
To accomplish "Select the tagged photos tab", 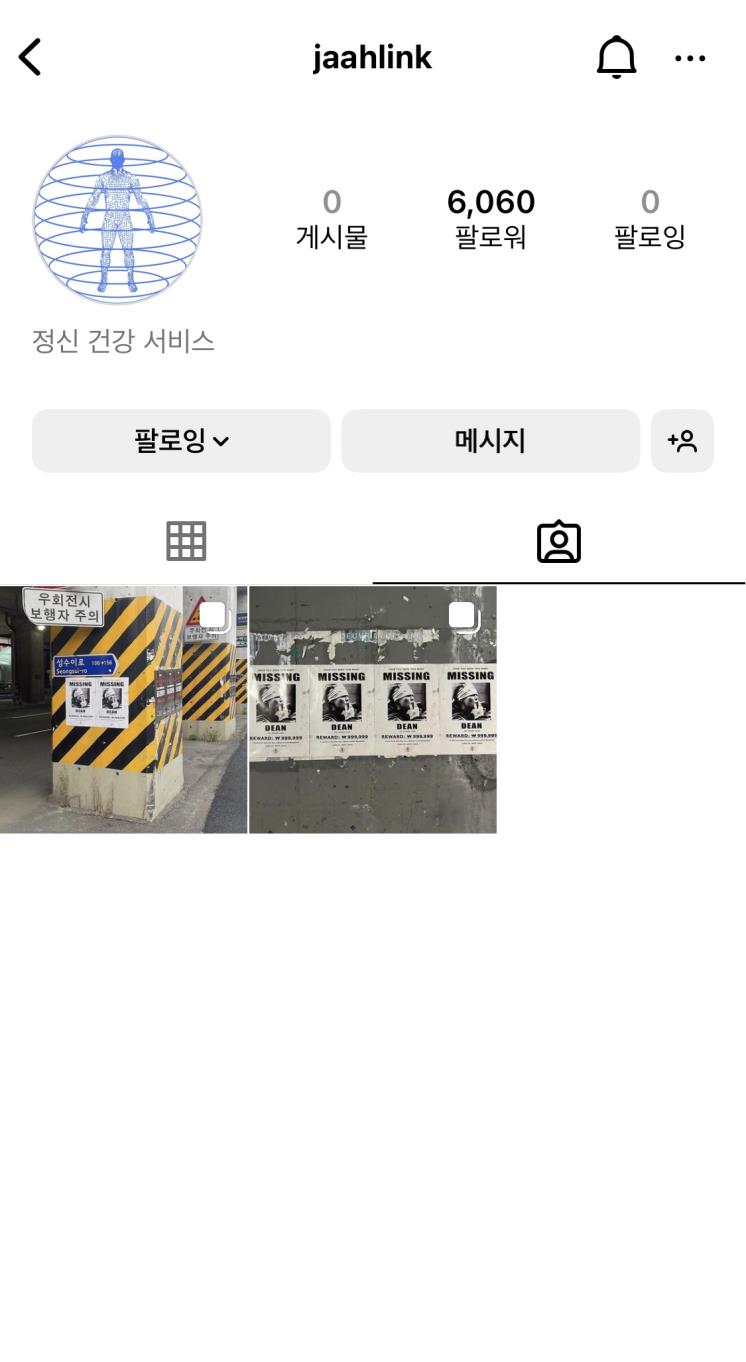I will (x=558, y=542).
